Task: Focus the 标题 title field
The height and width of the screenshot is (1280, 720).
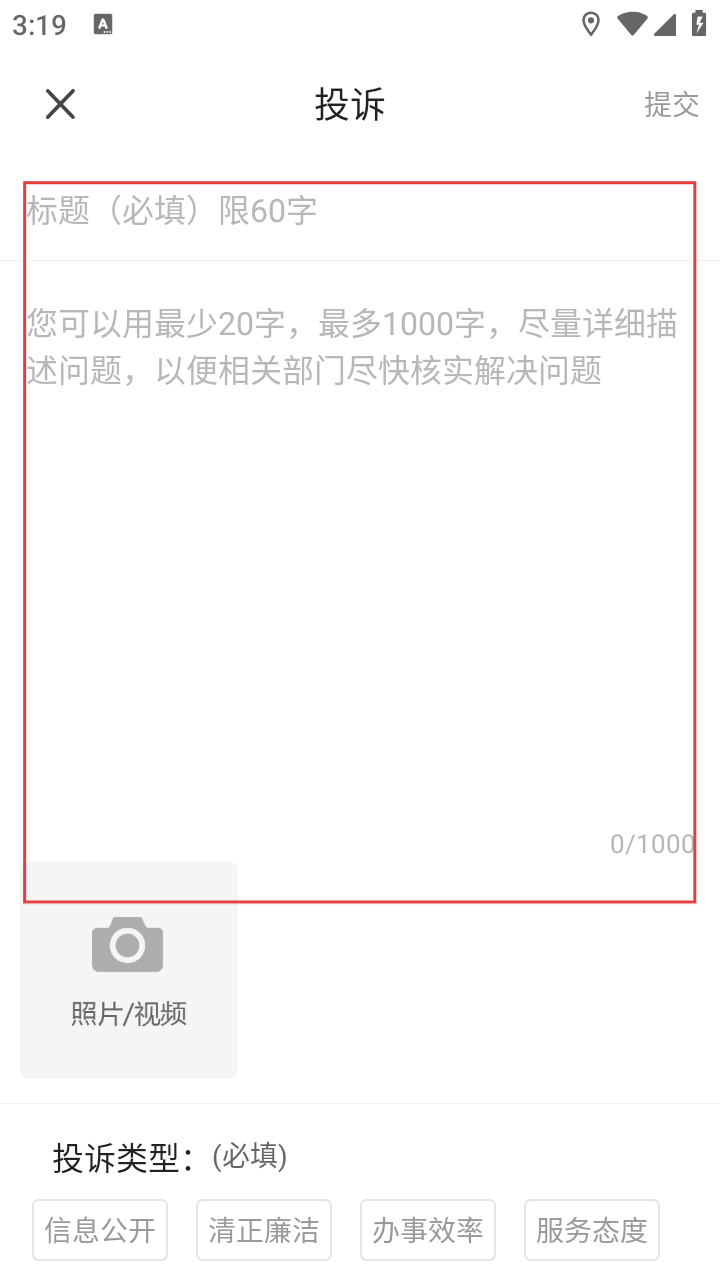Action: (360, 211)
